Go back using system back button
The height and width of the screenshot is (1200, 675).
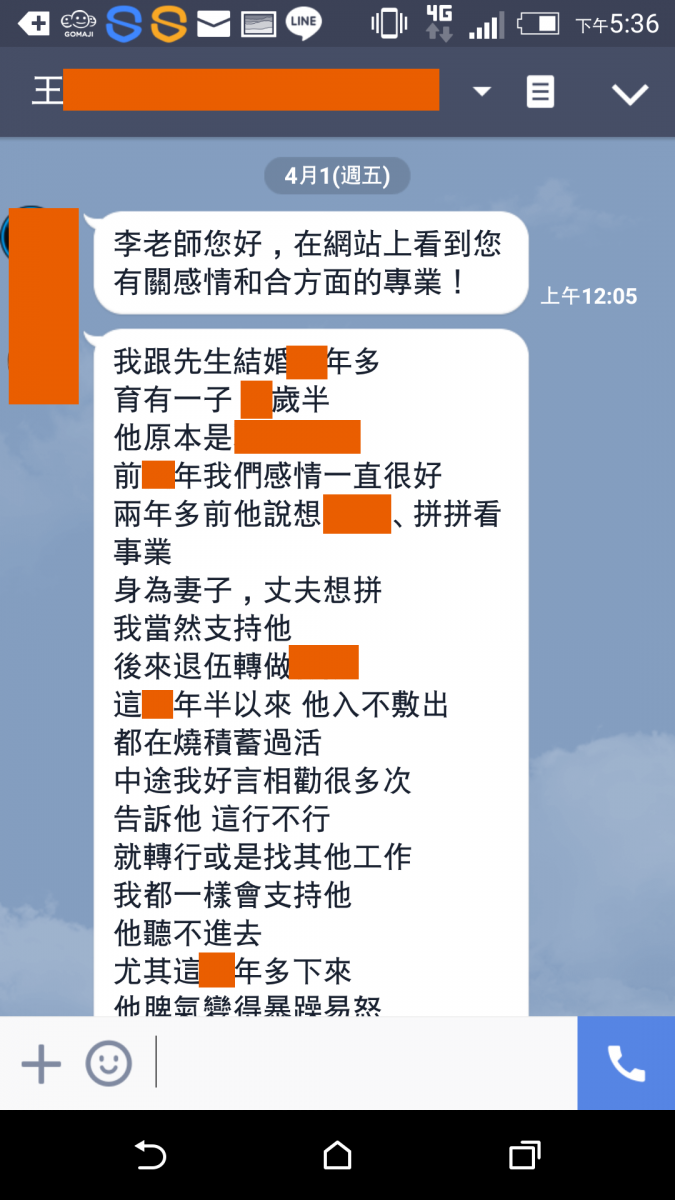150,1156
